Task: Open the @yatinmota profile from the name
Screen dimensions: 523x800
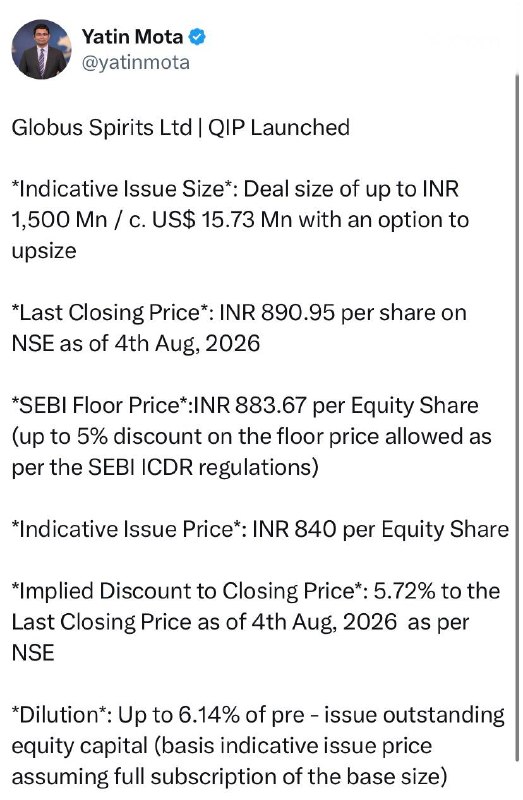Action: tap(132, 37)
